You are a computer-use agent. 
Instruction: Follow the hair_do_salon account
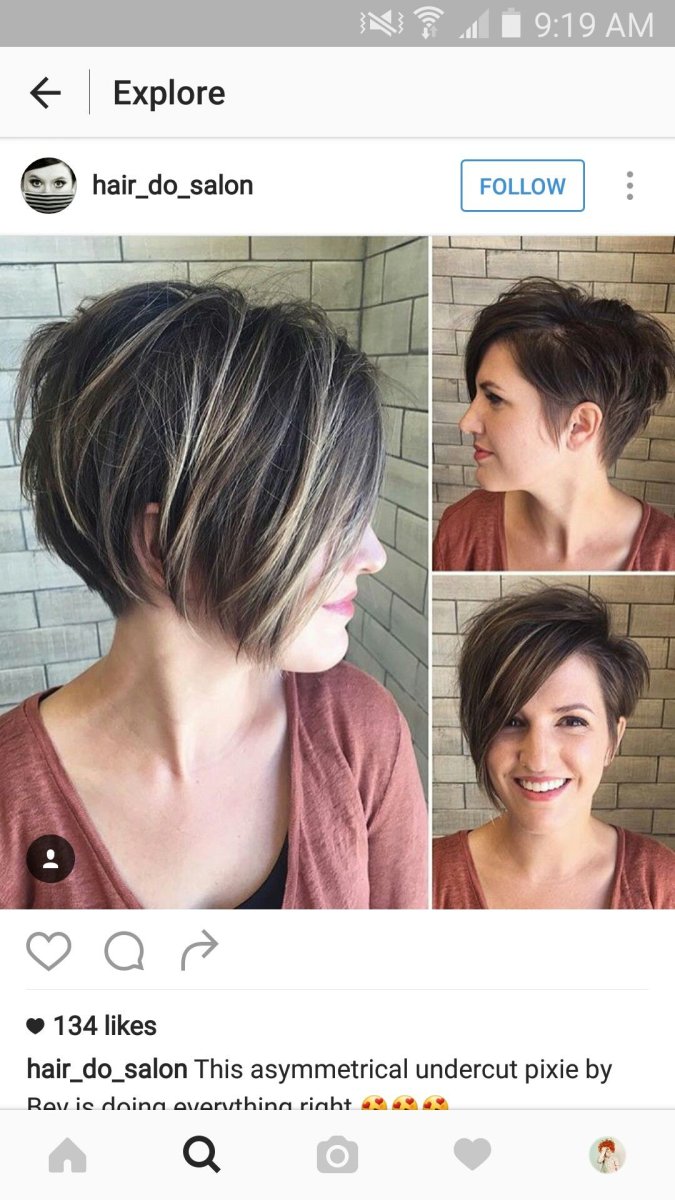click(522, 186)
